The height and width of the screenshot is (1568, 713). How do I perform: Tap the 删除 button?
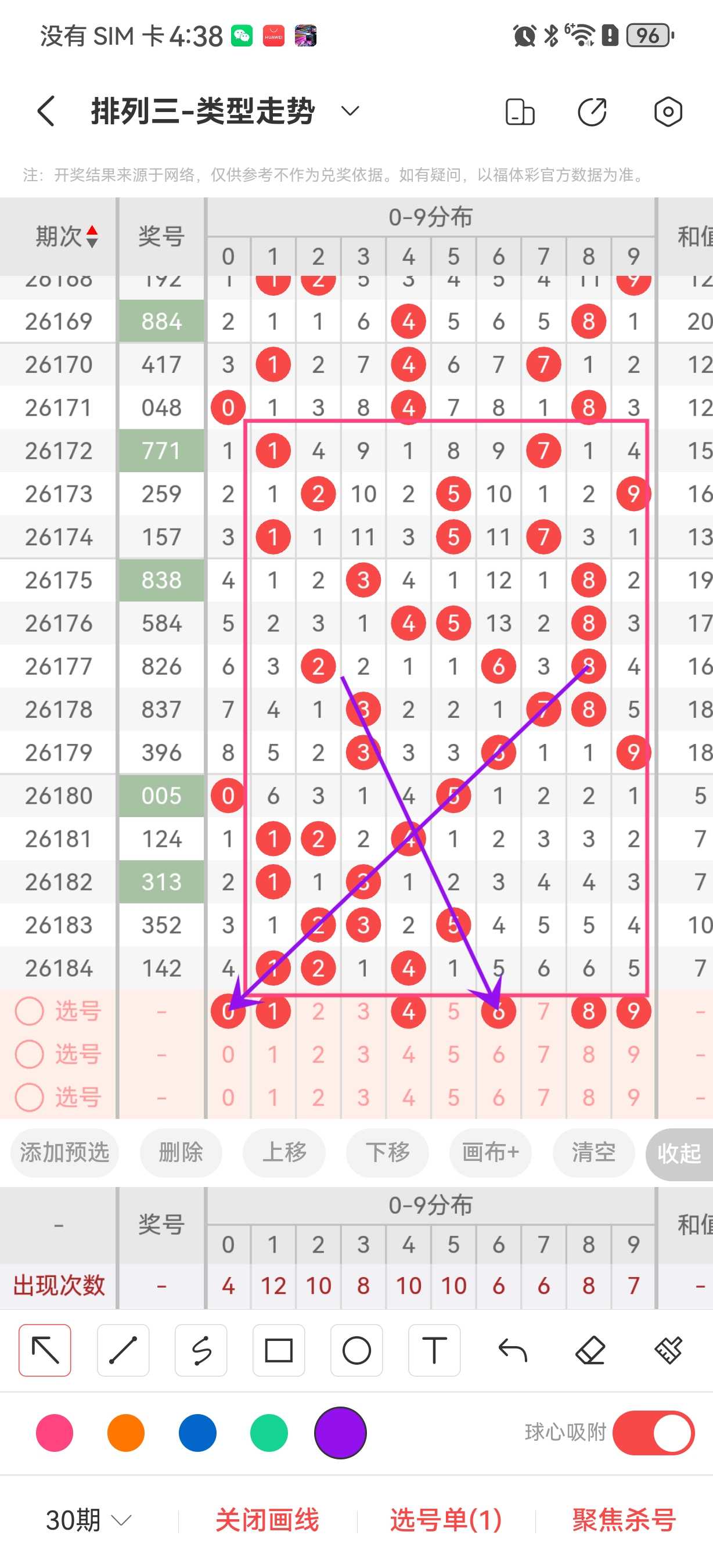181,1152
